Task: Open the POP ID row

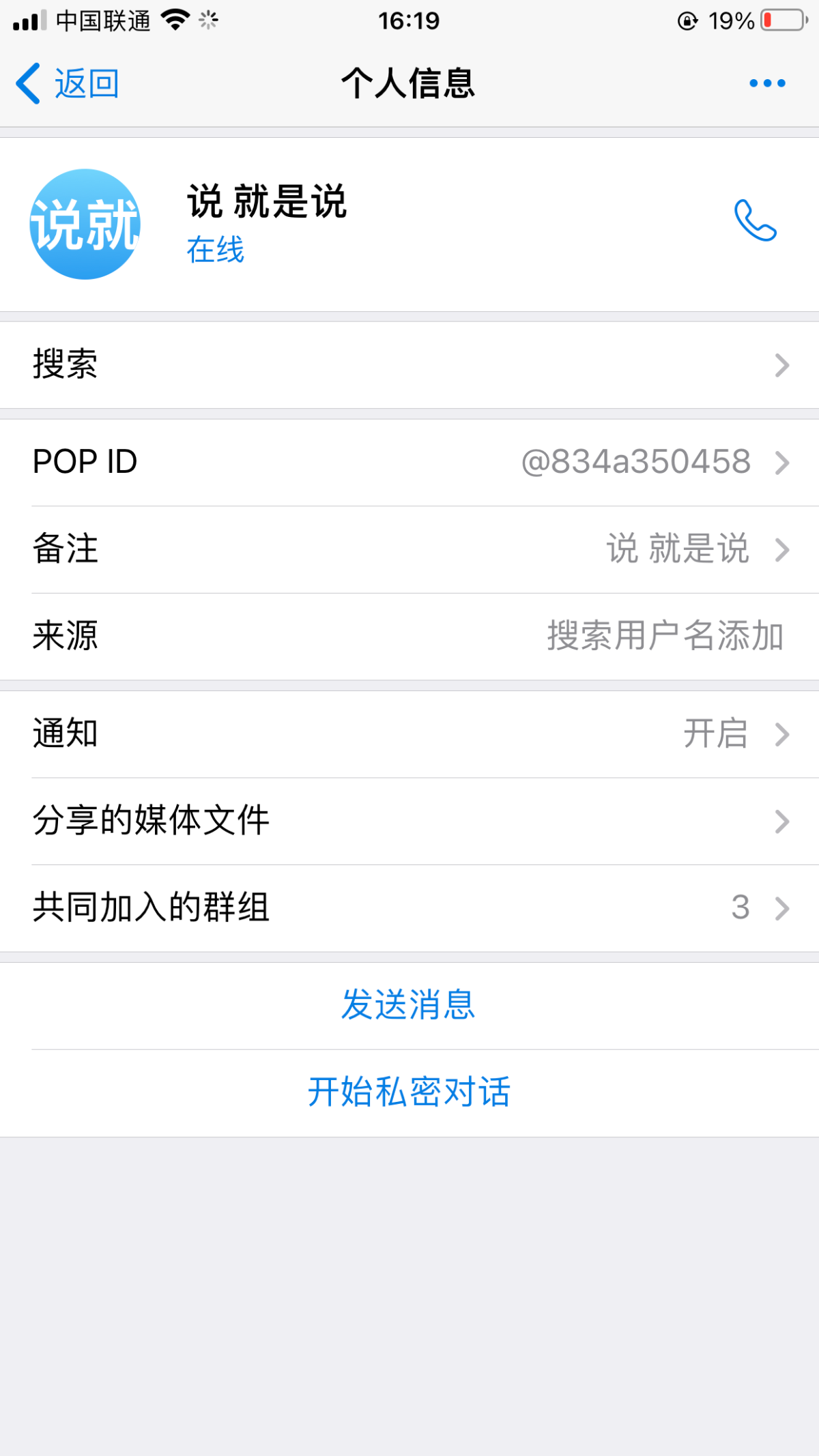Action: (x=409, y=463)
